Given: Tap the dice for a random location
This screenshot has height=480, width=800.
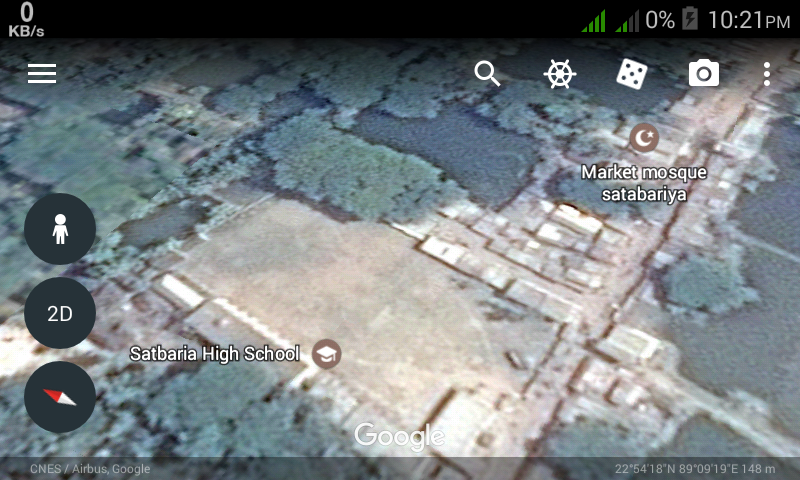Looking at the screenshot, I should [631, 73].
